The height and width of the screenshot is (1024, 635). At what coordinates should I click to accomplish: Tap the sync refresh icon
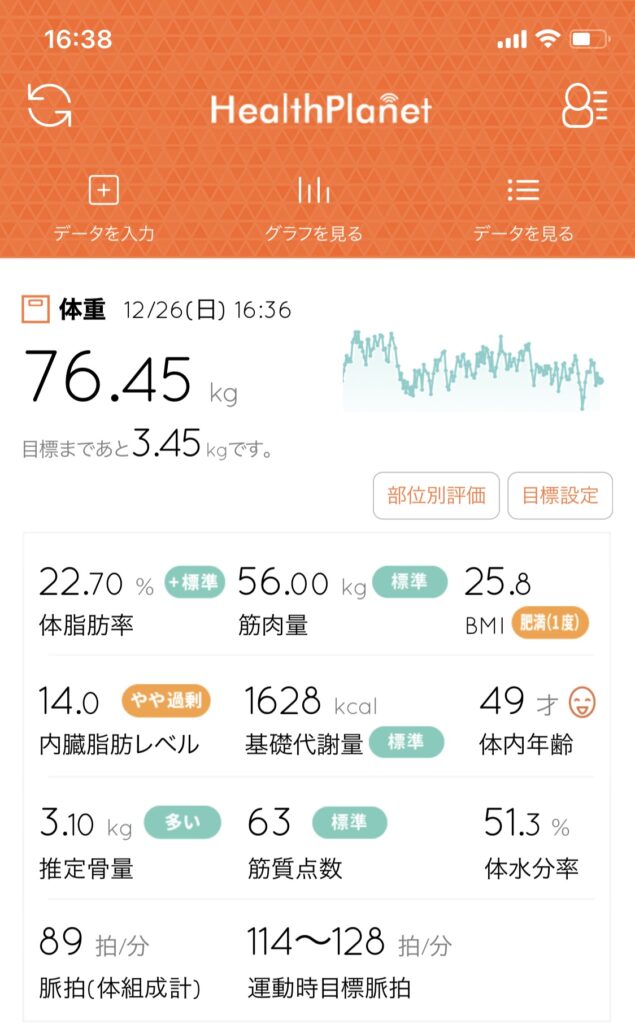coord(50,106)
